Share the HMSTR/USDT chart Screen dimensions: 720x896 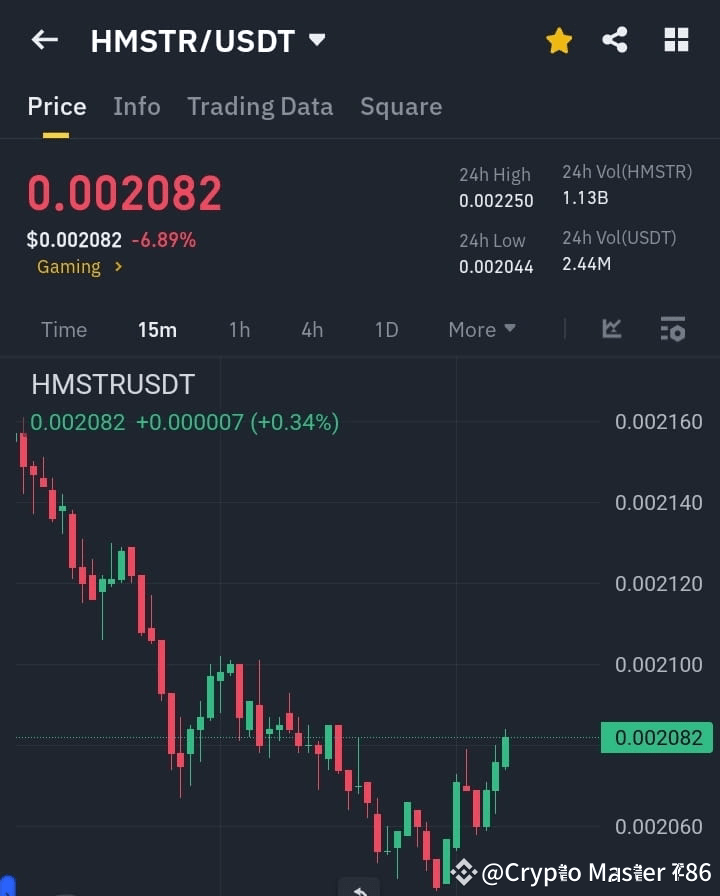point(615,40)
